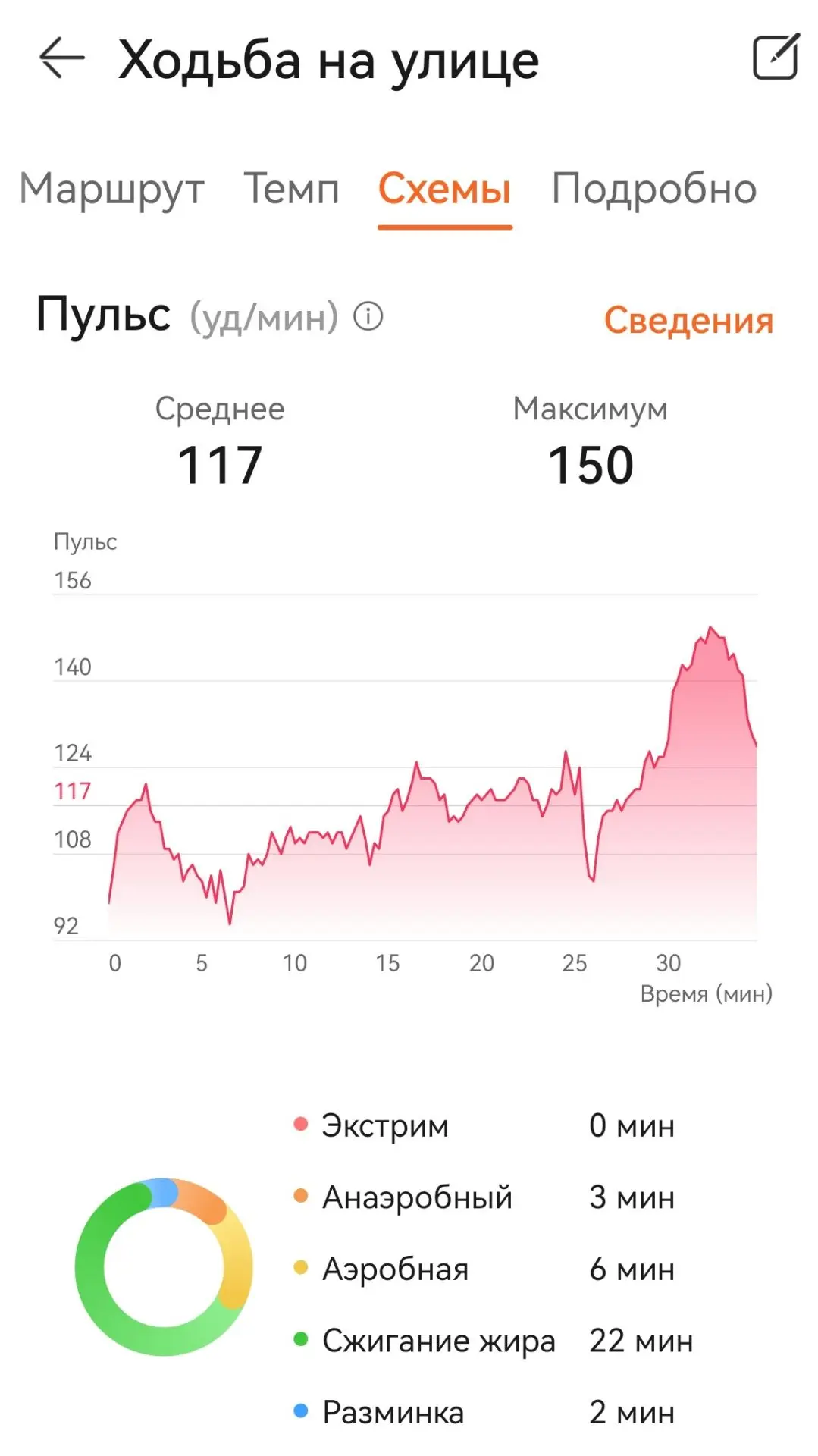Switch to the Подробно tab
818x1456 pixels.
click(x=654, y=190)
